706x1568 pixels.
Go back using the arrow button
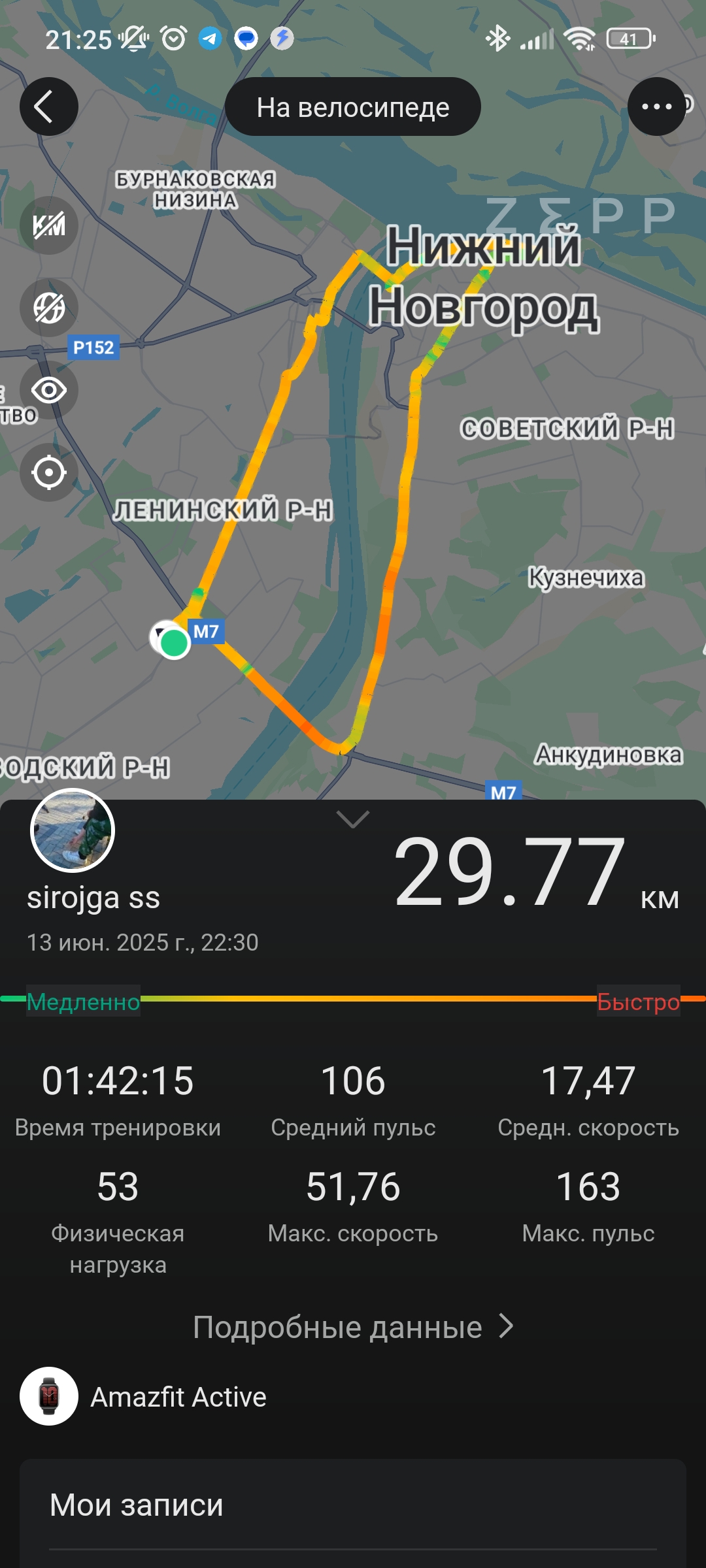pos(49,106)
